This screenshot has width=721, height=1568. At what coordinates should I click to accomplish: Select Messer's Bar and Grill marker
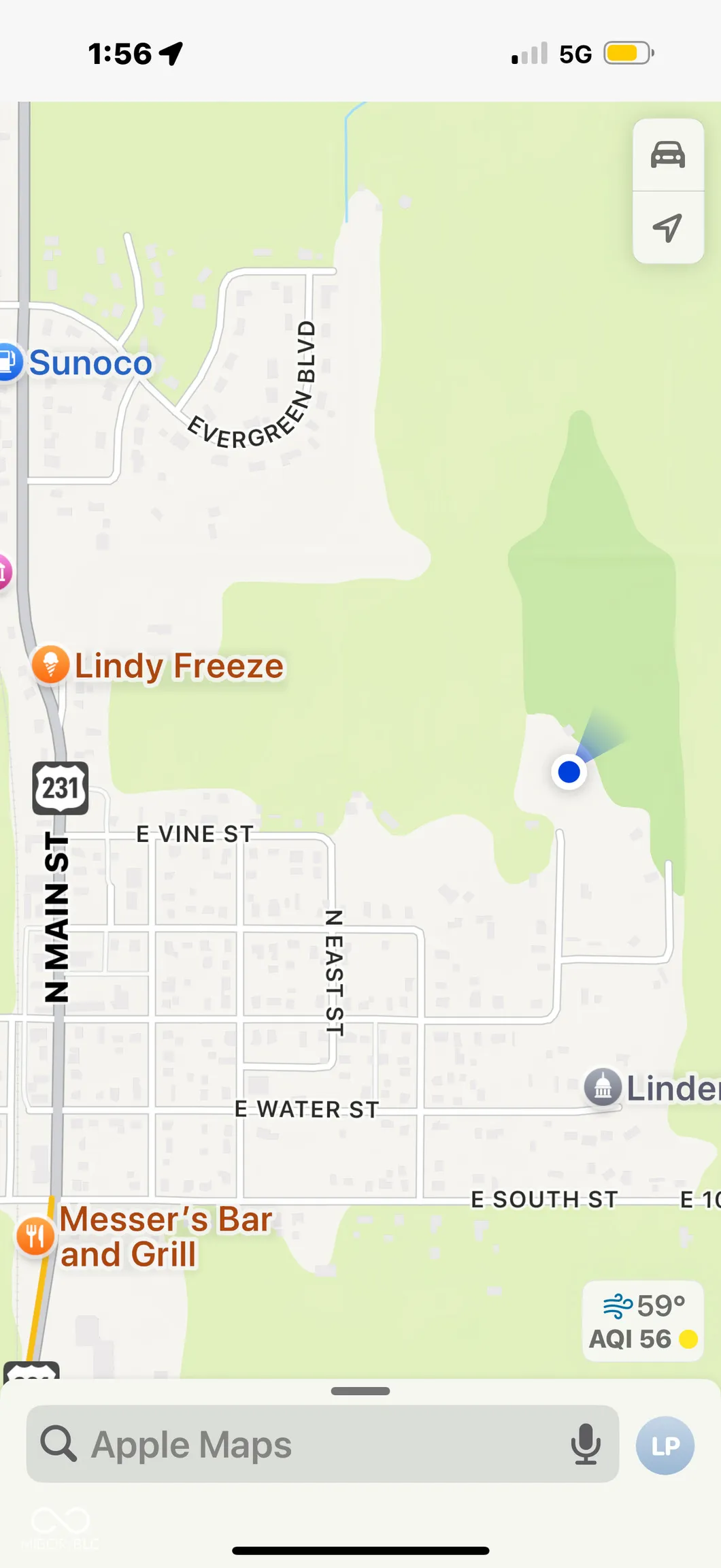[x=35, y=1235]
